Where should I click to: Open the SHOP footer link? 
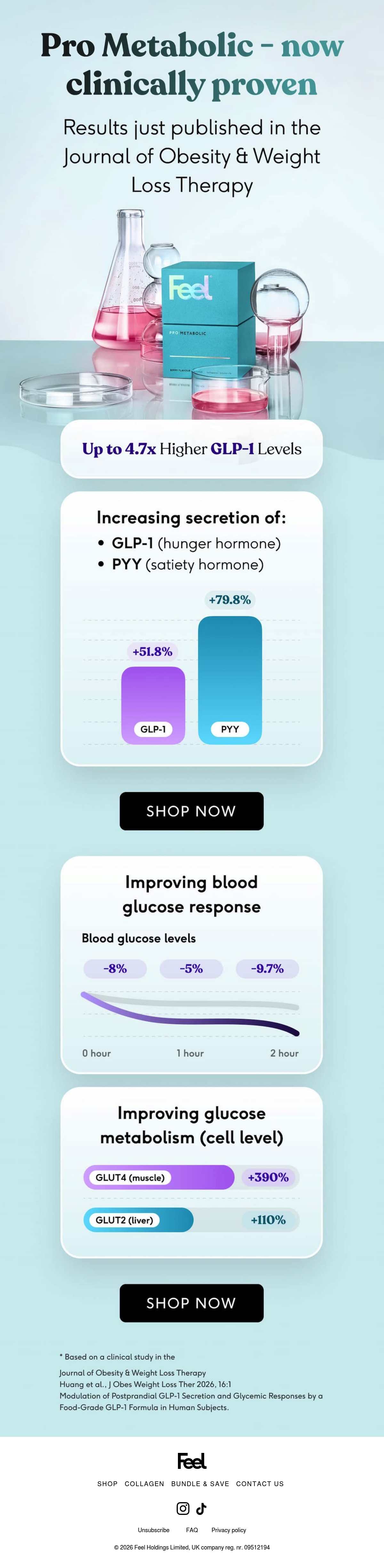coord(107,1483)
